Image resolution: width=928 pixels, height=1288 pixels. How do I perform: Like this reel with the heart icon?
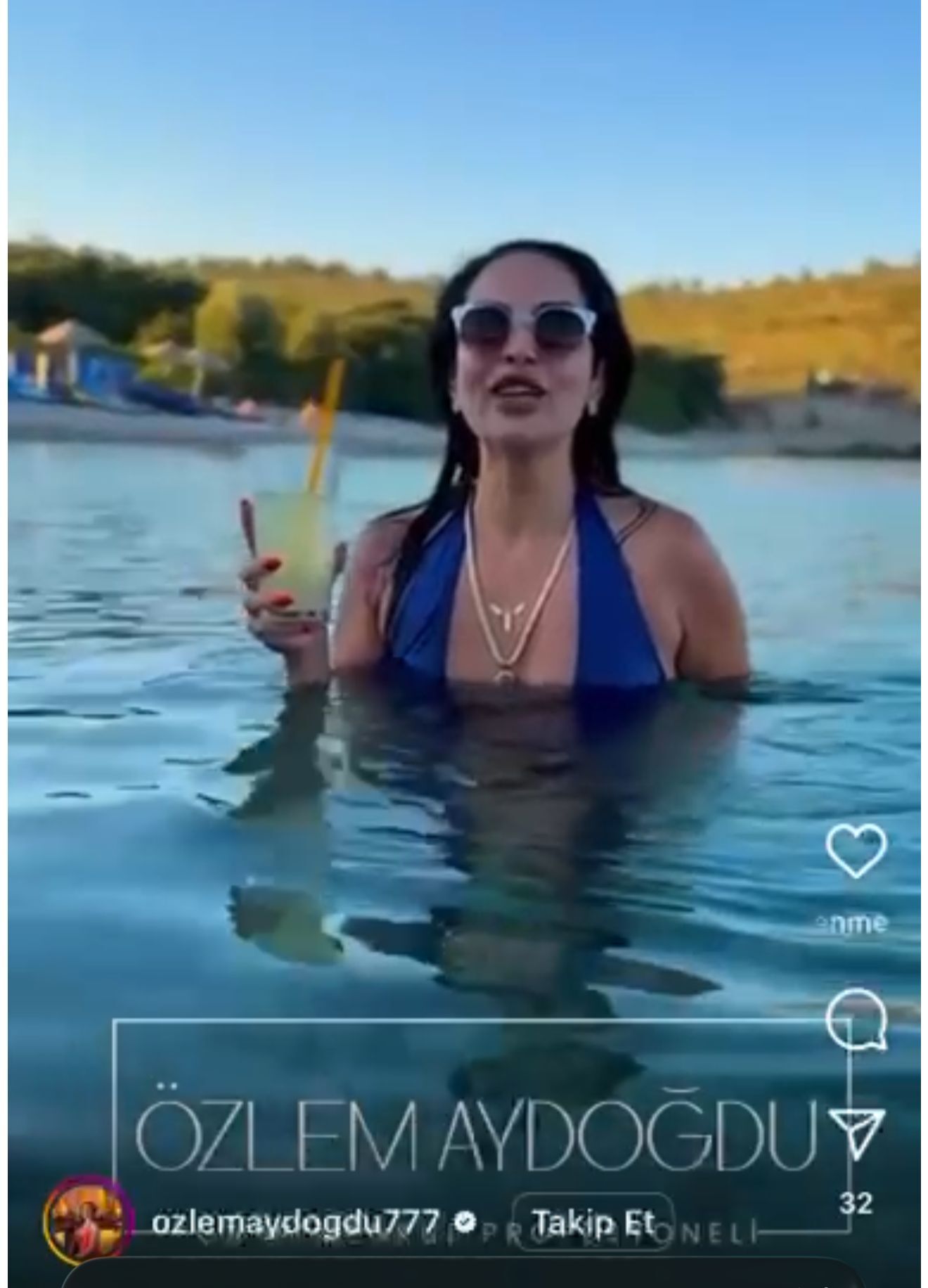click(855, 850)
